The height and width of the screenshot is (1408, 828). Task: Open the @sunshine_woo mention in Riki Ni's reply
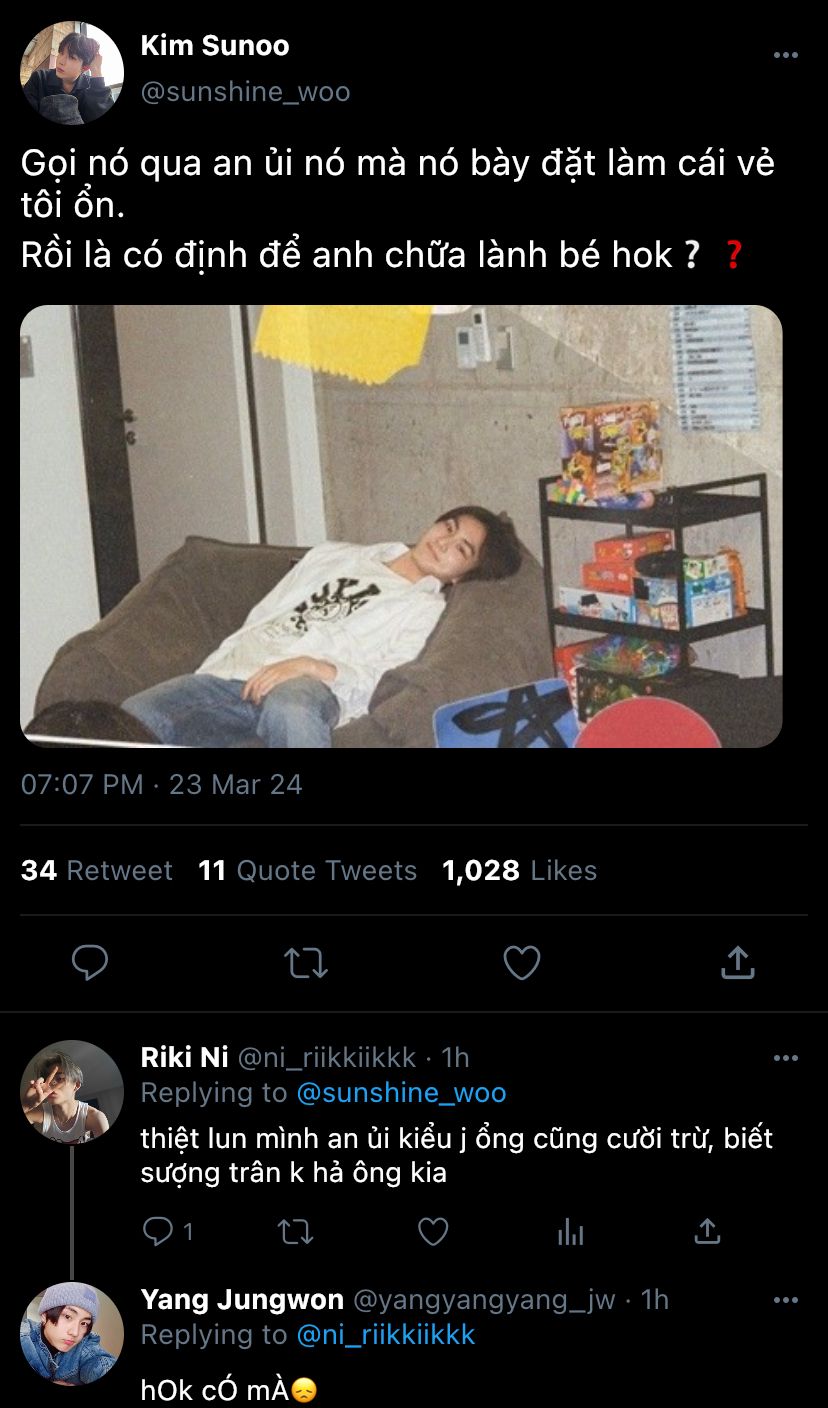point(401,1093)
